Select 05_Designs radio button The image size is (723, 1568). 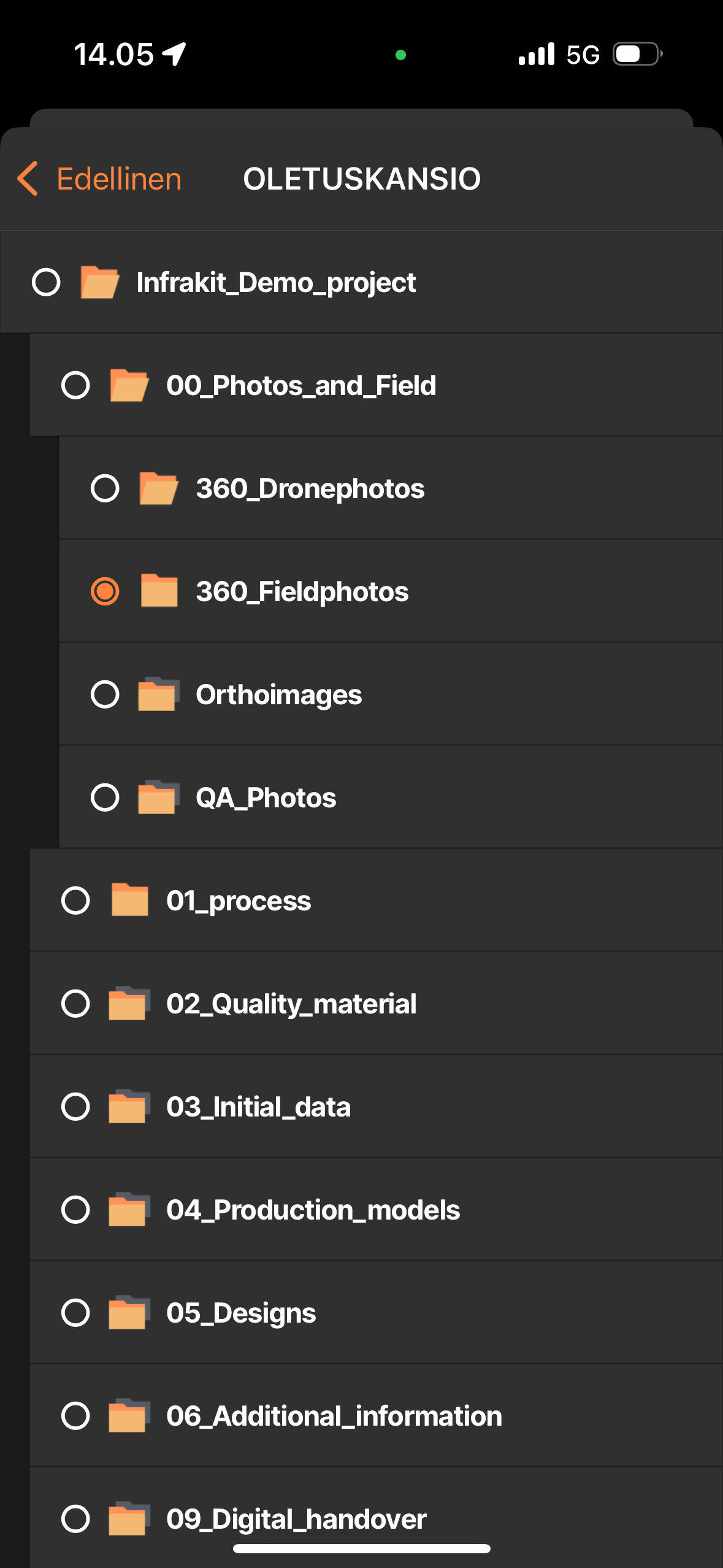pyautogui.click(x=75, y=1313)
